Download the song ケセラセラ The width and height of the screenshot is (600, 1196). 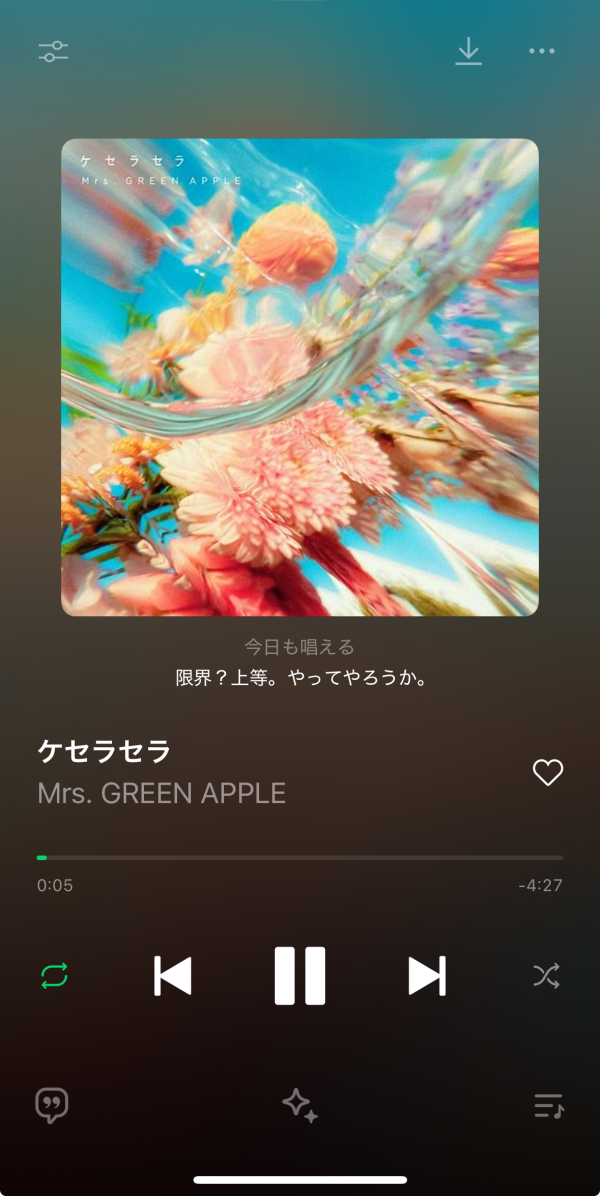(x=468, y=52)
